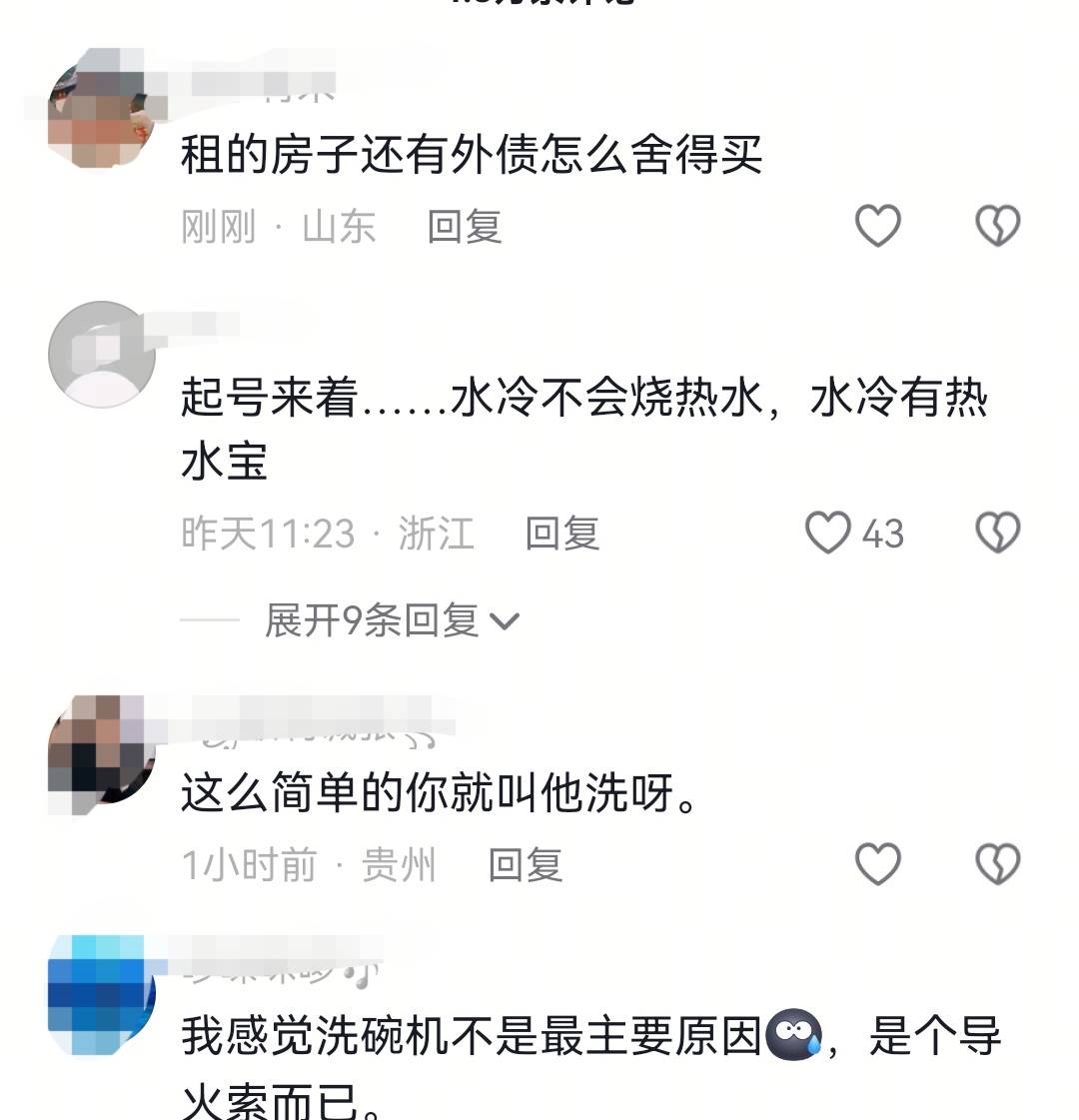
Task: Reply to the 贵州 comment from 1小时前
Action: [x=525, y=865]
